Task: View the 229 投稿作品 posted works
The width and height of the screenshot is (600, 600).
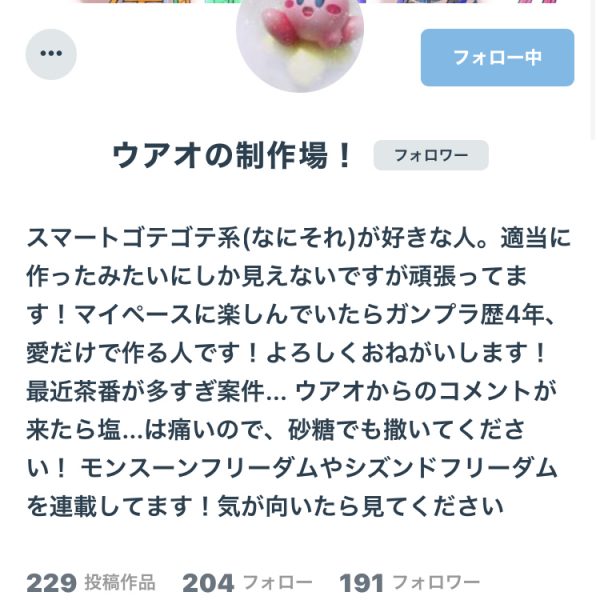Action: 90,582
